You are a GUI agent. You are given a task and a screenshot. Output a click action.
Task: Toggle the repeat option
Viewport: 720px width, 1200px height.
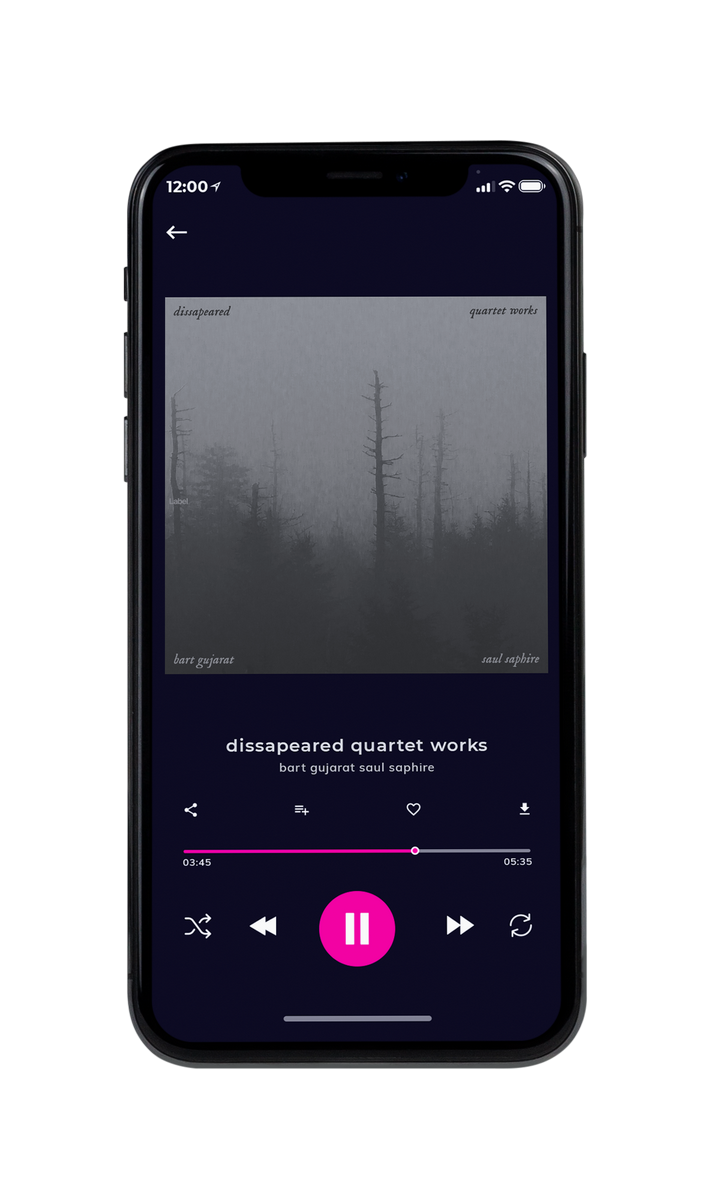pos(521,926)
